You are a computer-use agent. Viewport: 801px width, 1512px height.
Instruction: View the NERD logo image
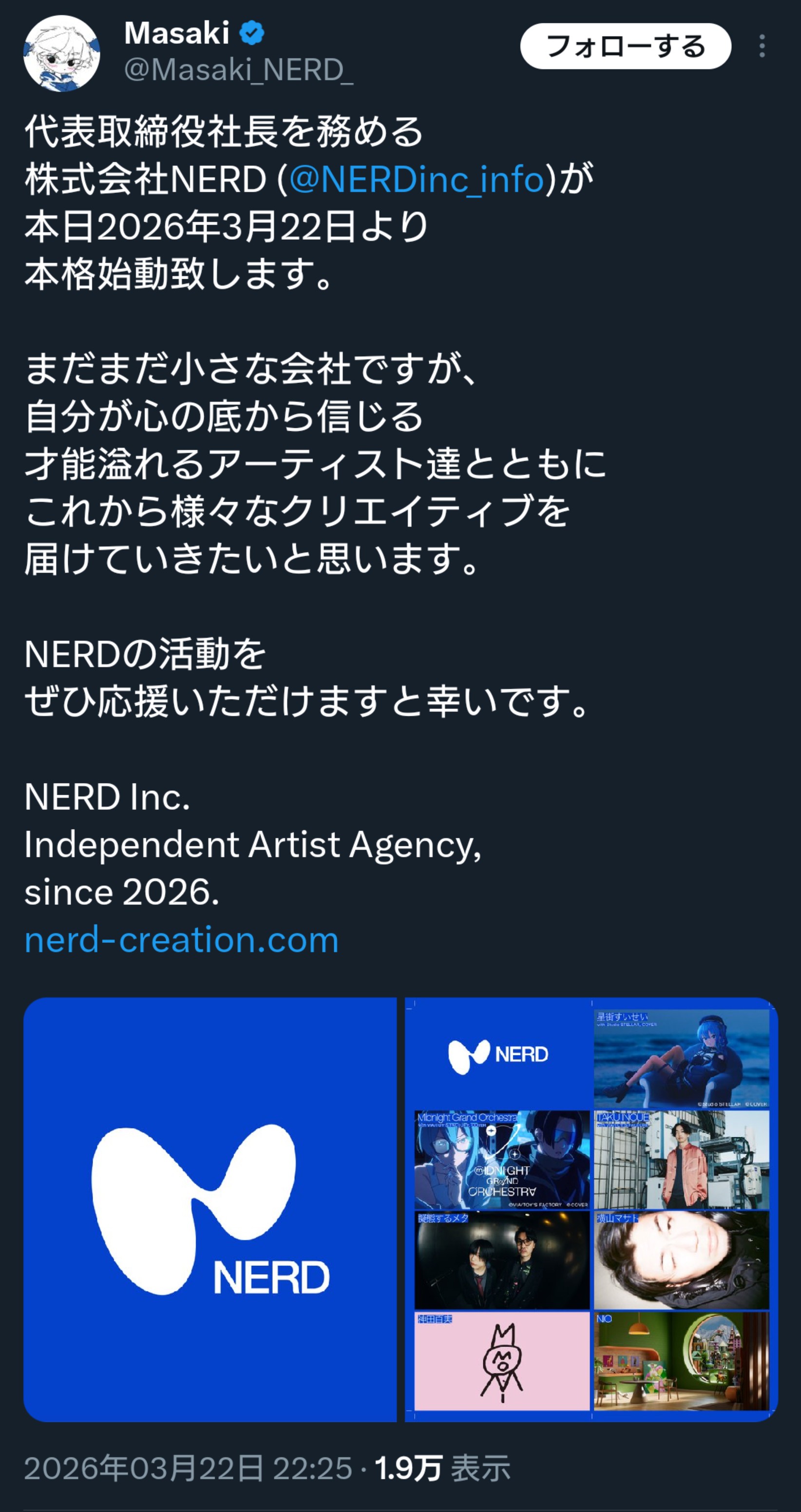click(210, 1209)
